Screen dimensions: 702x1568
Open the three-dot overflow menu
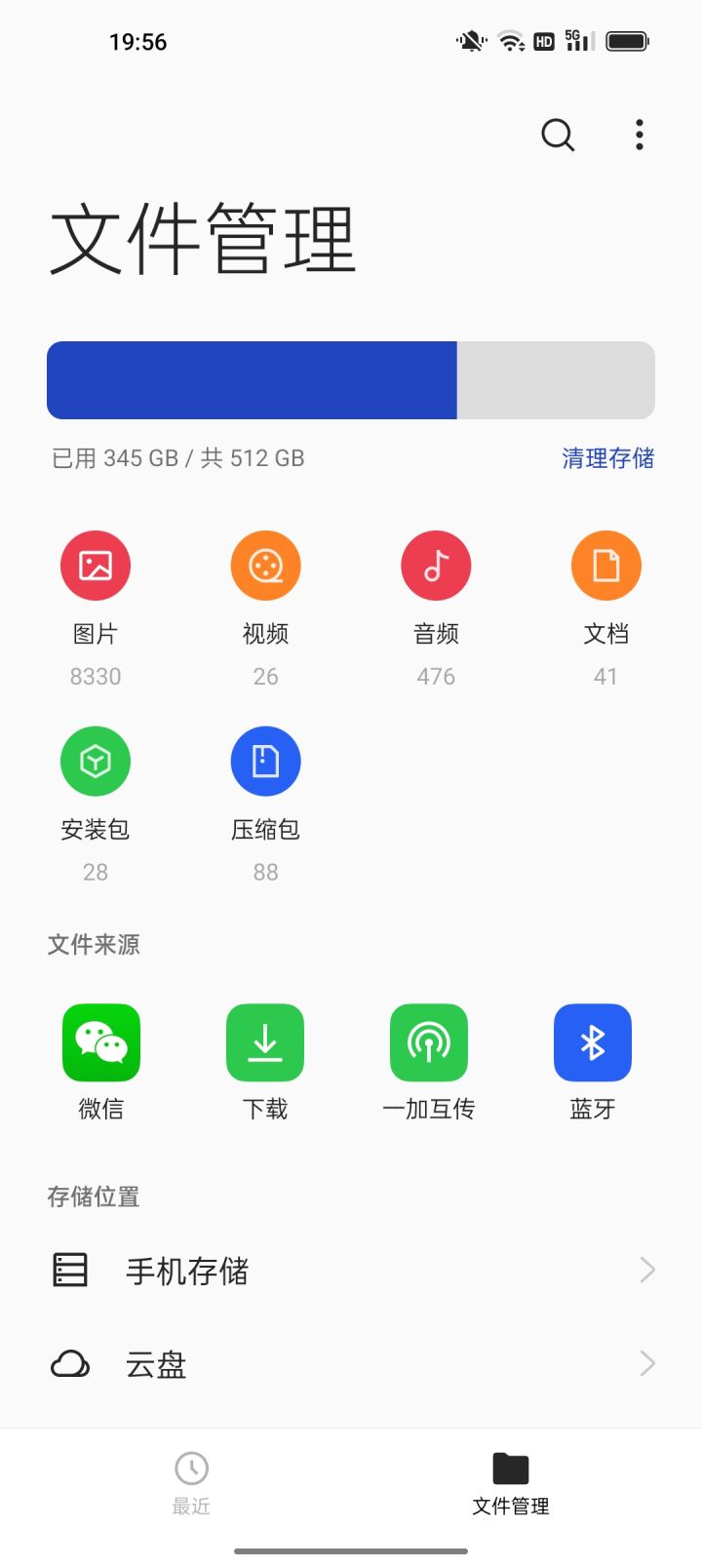coord(639,135)
